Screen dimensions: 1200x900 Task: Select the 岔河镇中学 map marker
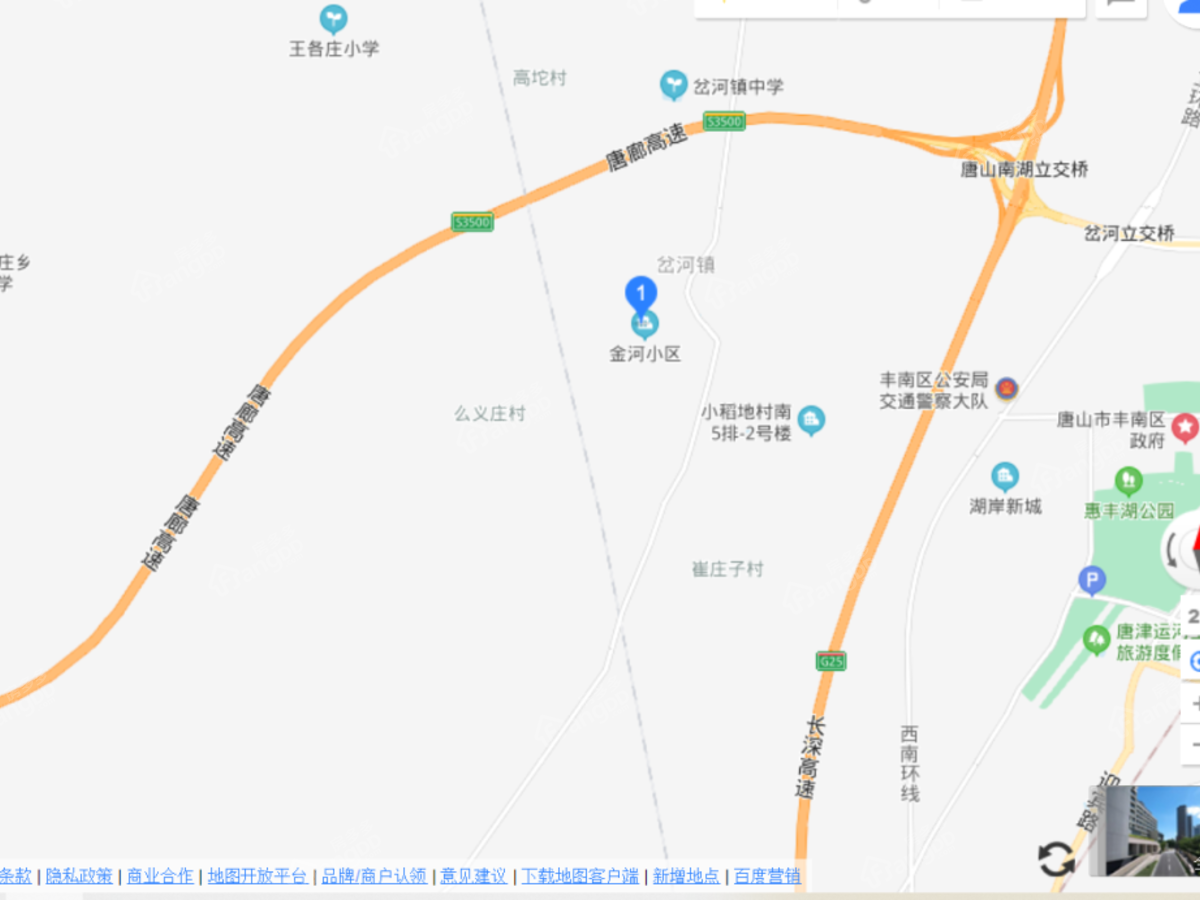pyautogui.click(x=674, y=86)
